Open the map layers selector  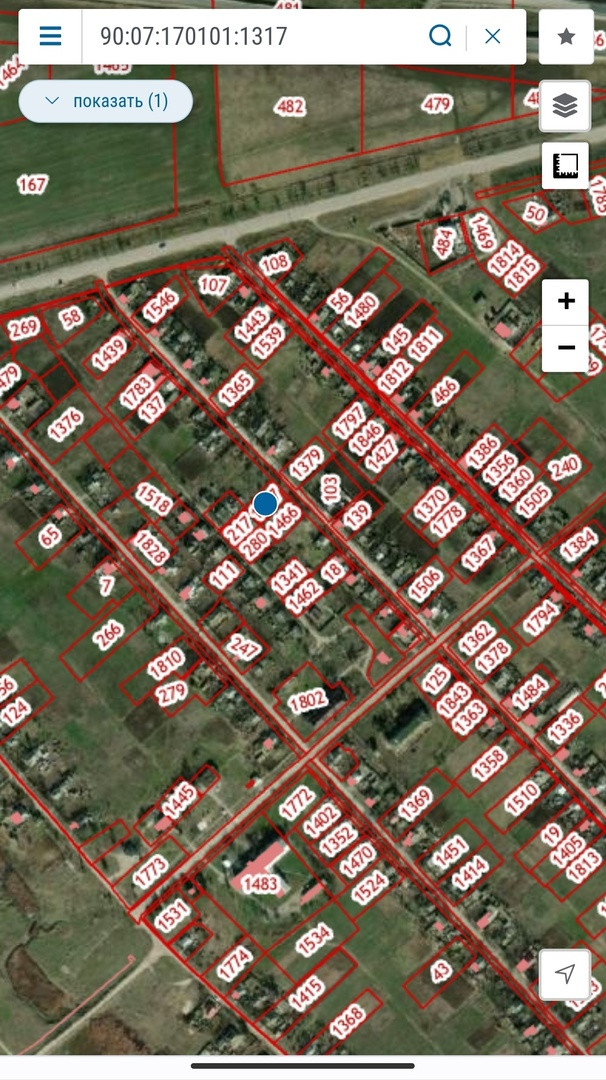pos(565,106)
